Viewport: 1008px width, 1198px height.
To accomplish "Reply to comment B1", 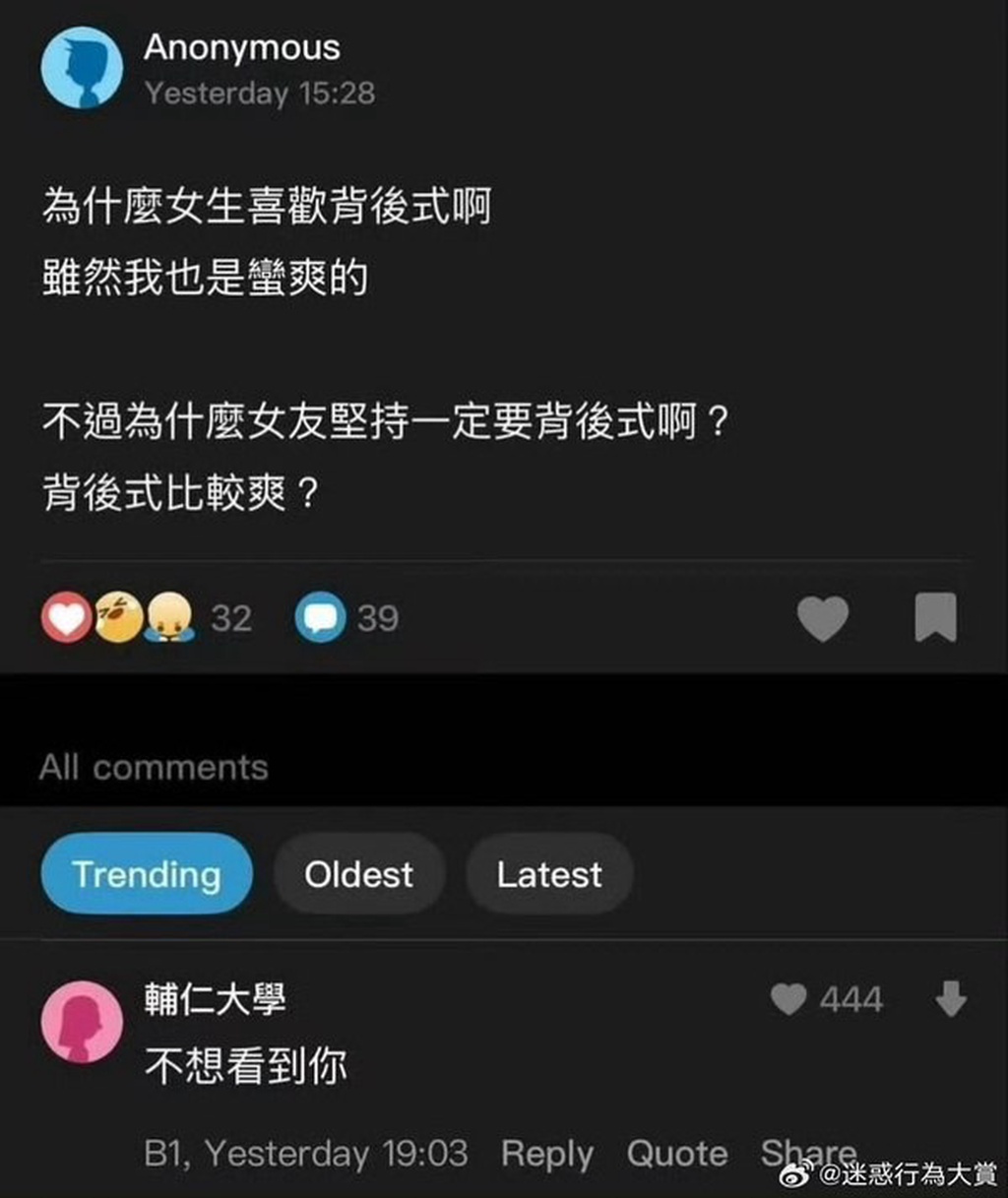I will (x=547, y=1154).
